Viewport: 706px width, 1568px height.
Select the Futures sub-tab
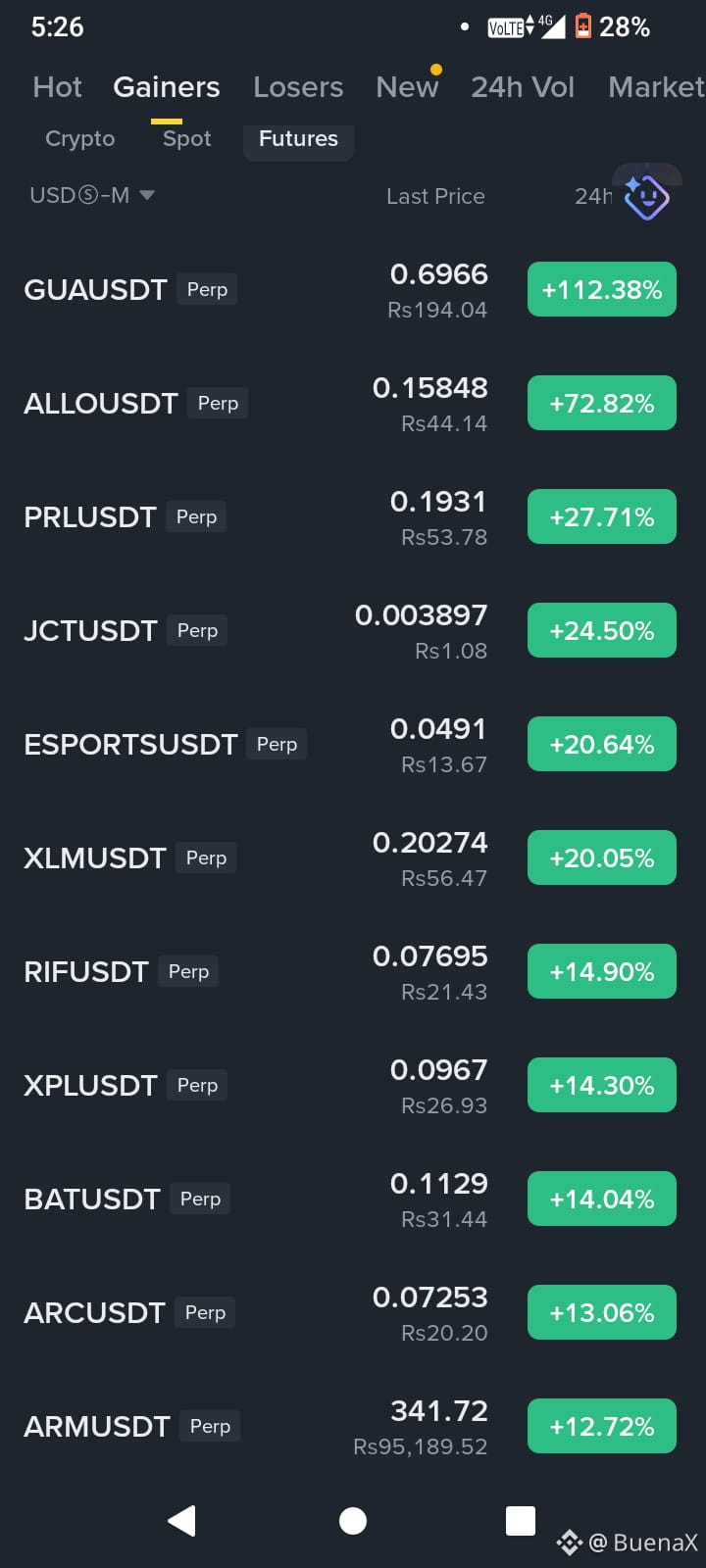(298, 139)
